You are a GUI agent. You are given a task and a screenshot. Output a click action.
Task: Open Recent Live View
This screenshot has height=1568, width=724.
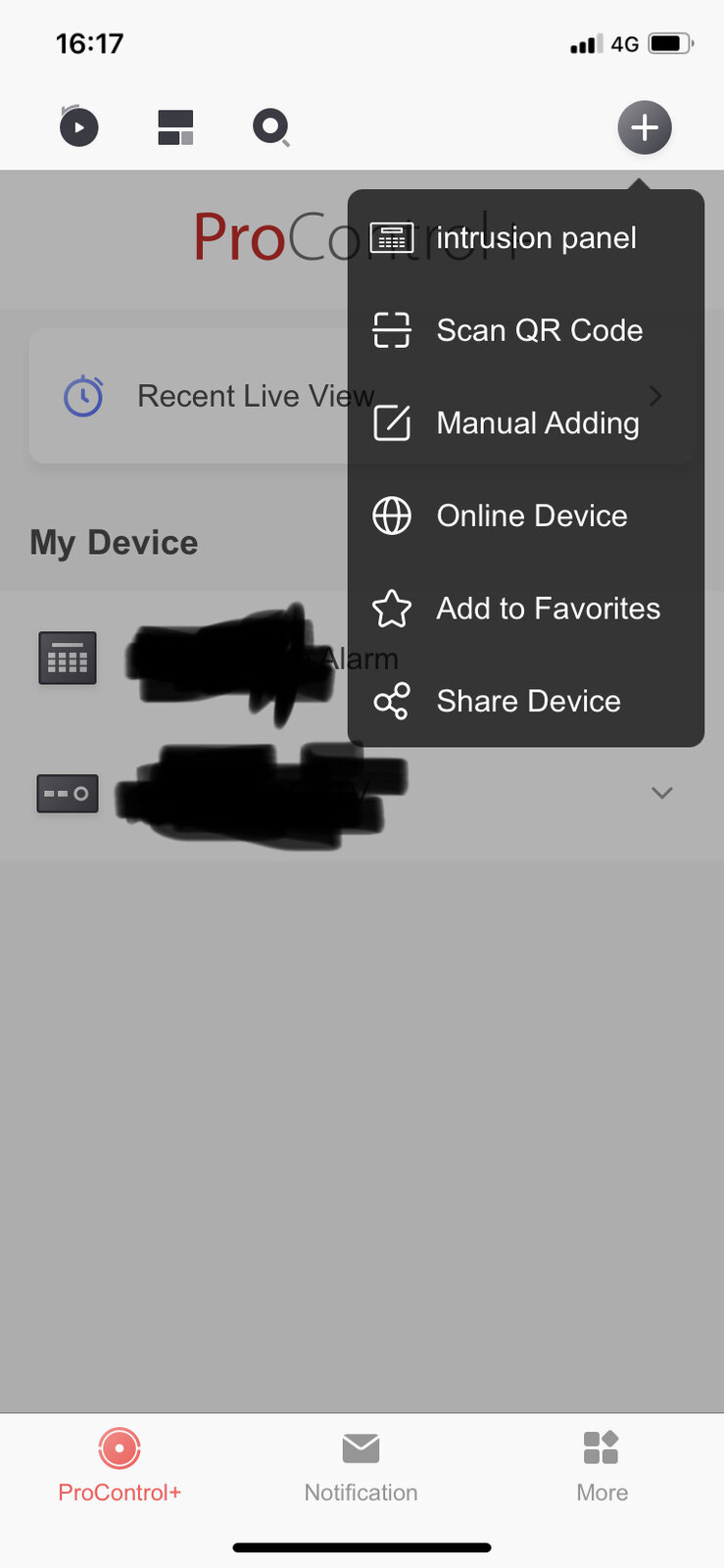[196, 396]
